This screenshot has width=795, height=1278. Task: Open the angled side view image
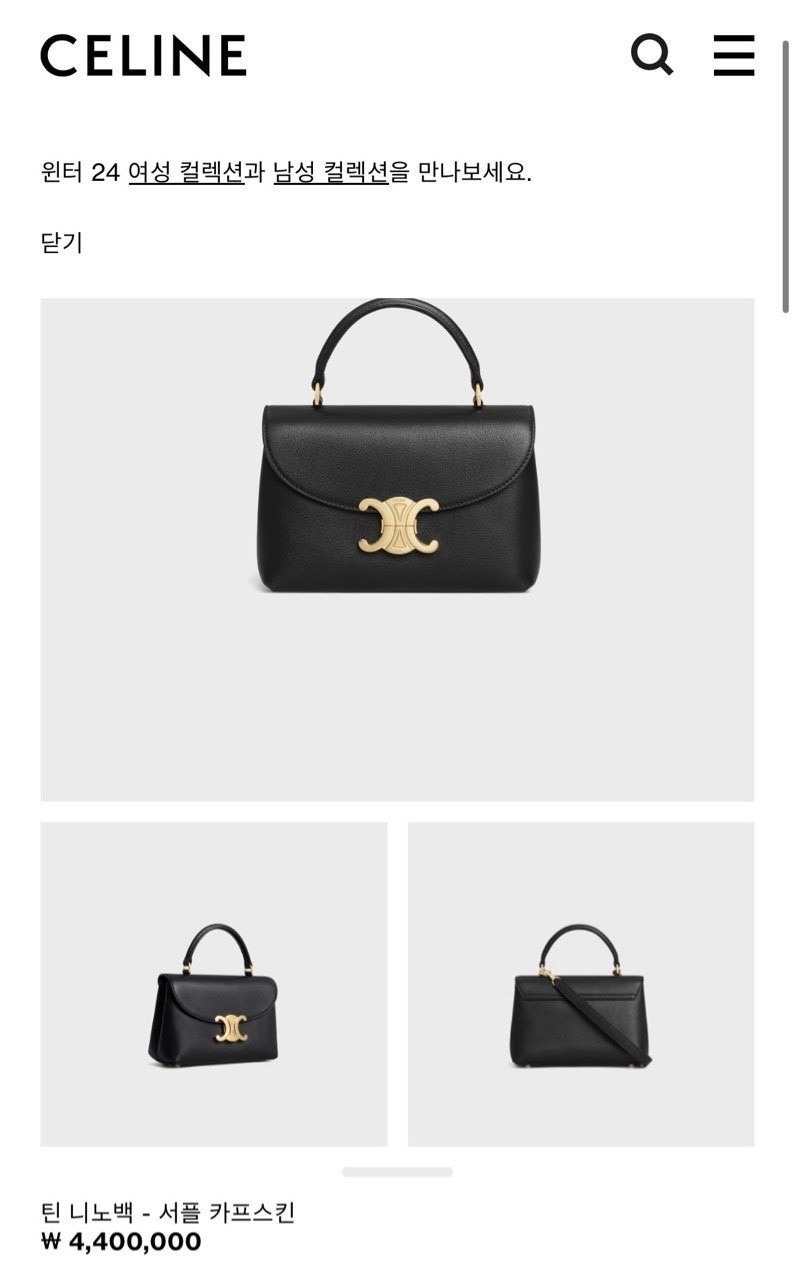(x=214, y=984)
